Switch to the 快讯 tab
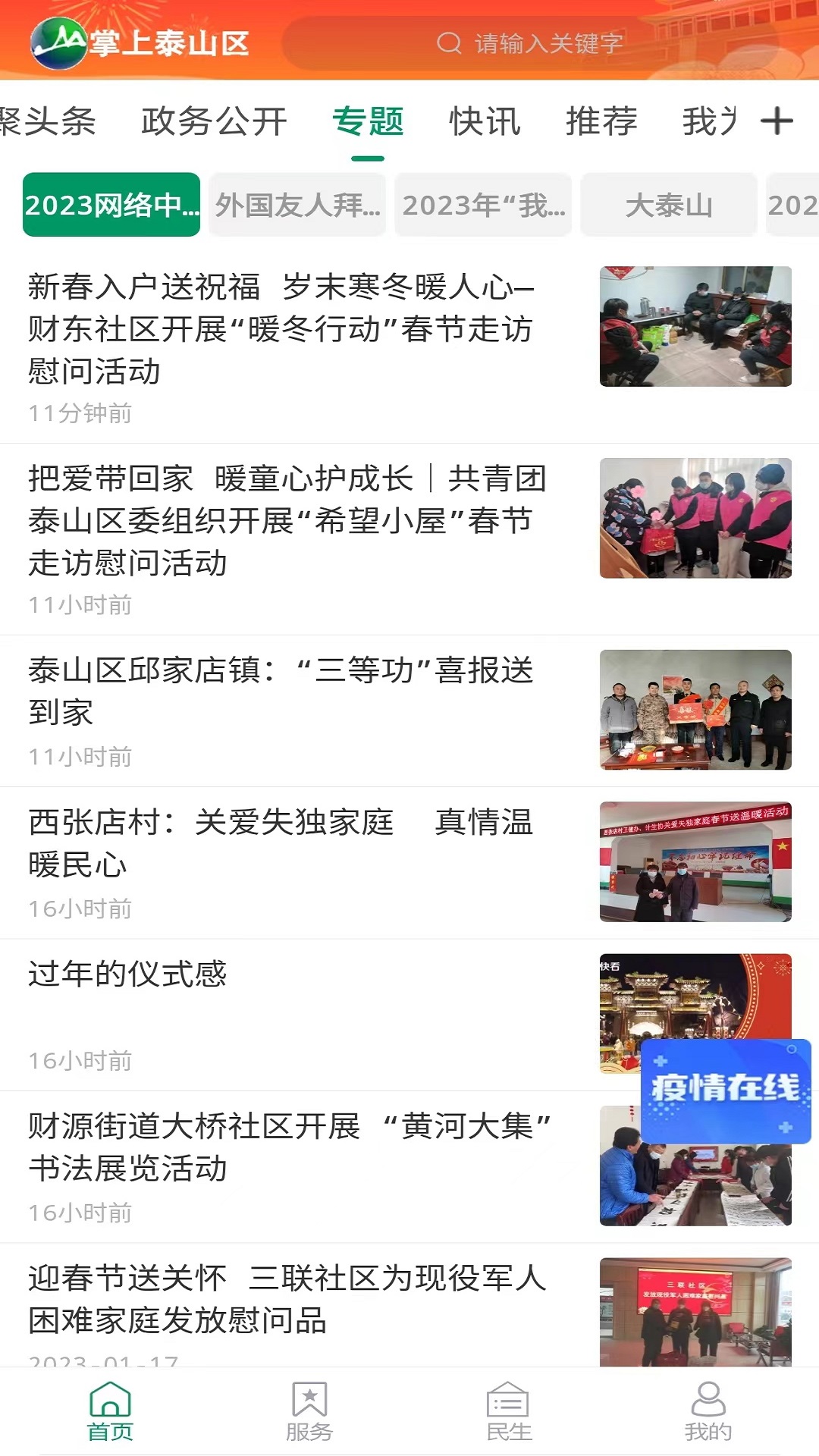Viewport: 819px width, 1456px height. tap(485, 121)
